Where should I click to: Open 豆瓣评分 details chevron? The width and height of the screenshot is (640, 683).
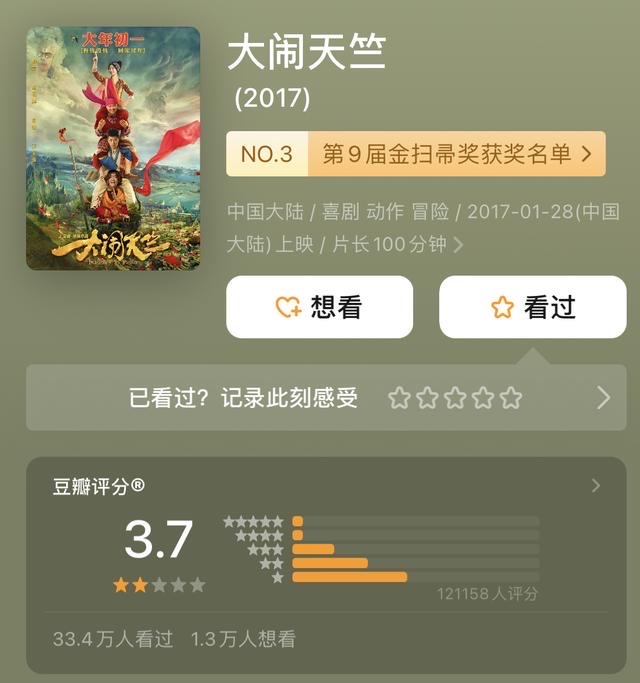[596, 486]
